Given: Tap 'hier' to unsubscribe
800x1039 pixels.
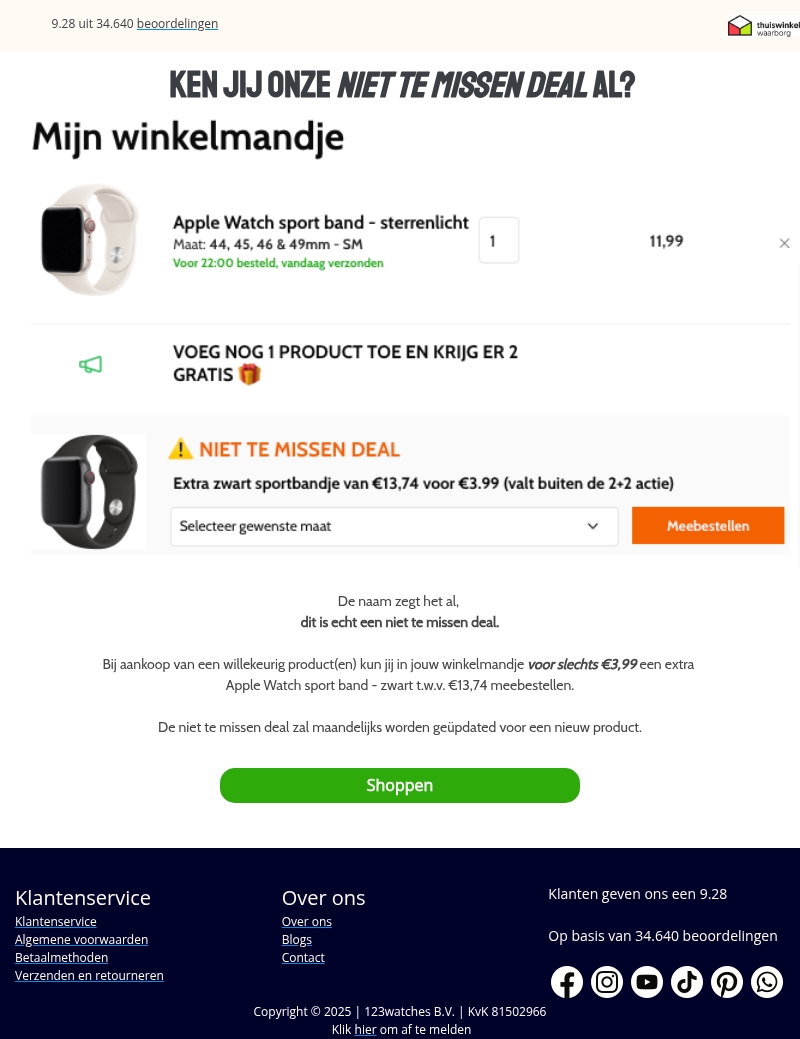Looking at the screenshot, I should [365, 1030].
